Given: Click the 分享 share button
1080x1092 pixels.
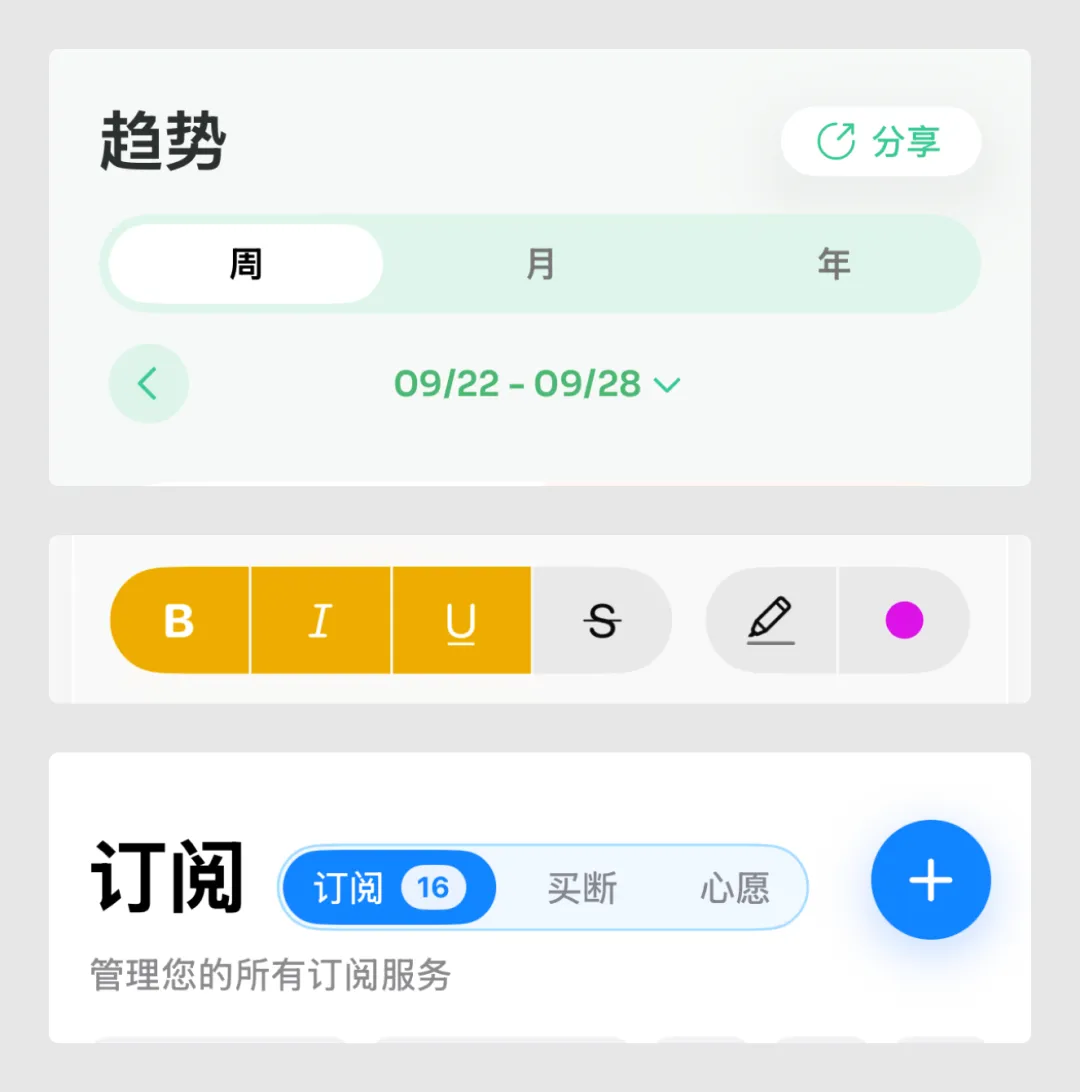Looking at the screenshot, I should (x=906, y=142).
